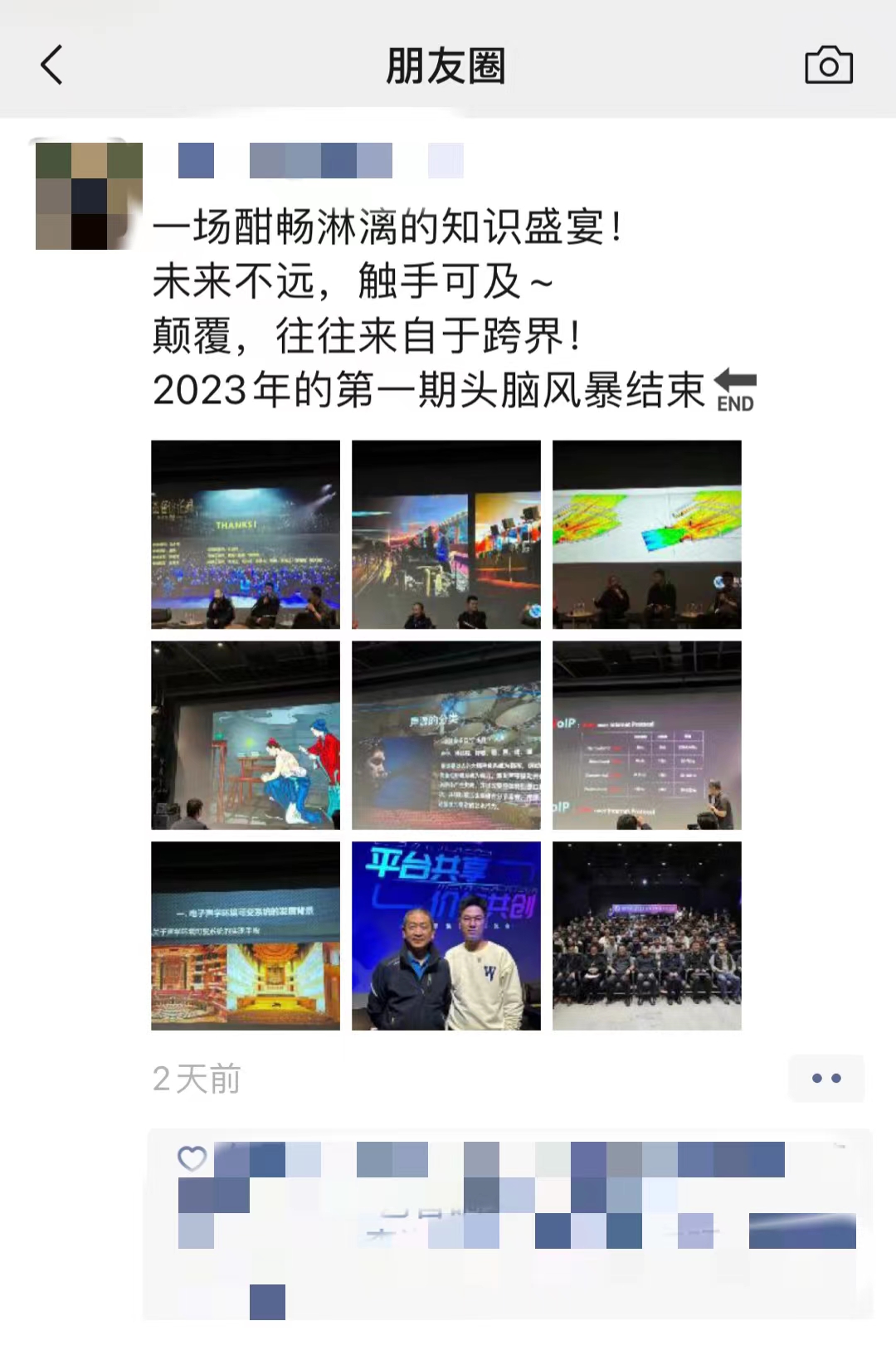Image resolution: width=896 pixels, height=1350 pixels.
Task: Open the large group audience photo
Action: 646,936
